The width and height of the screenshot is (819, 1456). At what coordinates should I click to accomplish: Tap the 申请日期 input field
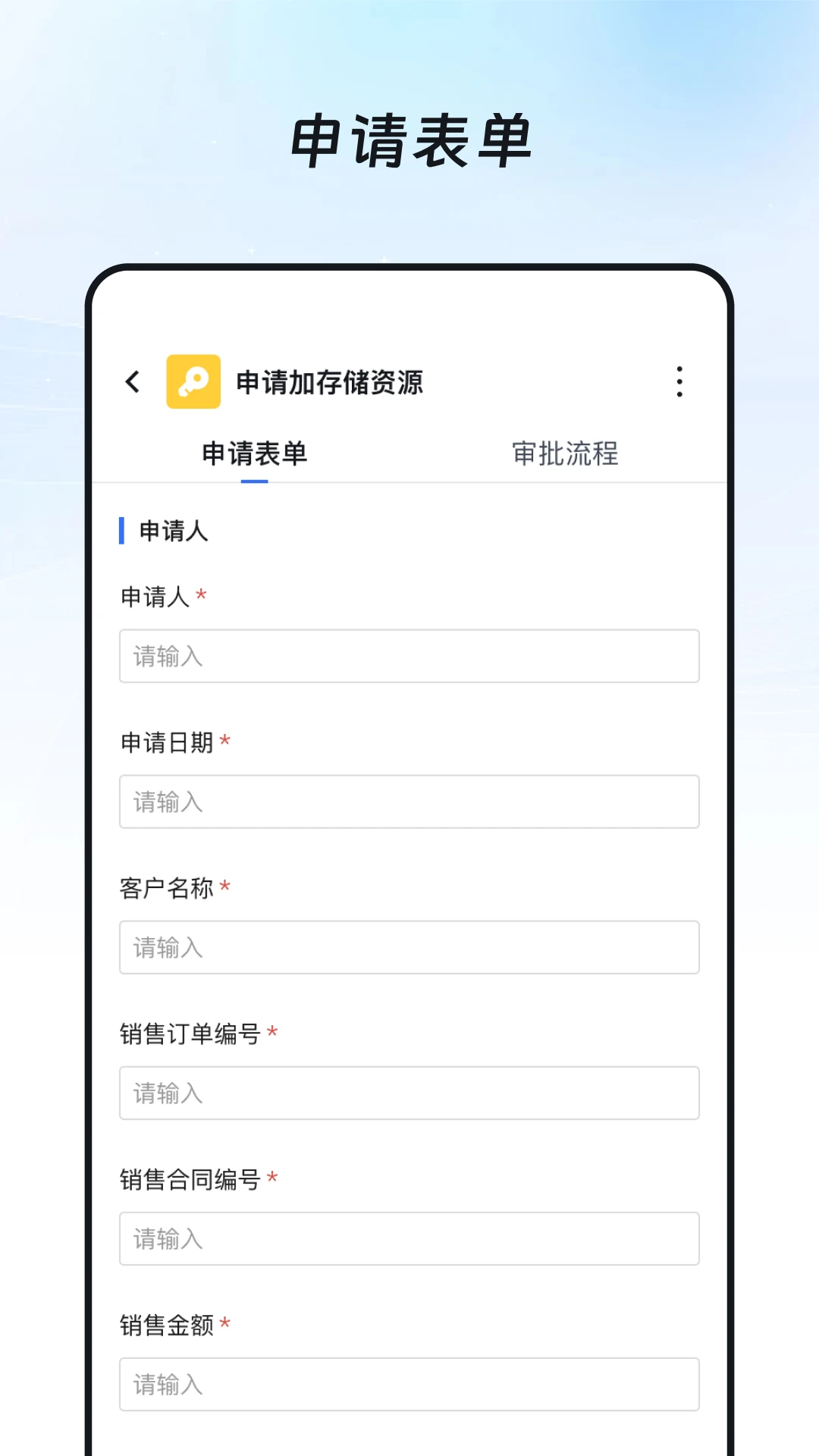click(409, 802)
